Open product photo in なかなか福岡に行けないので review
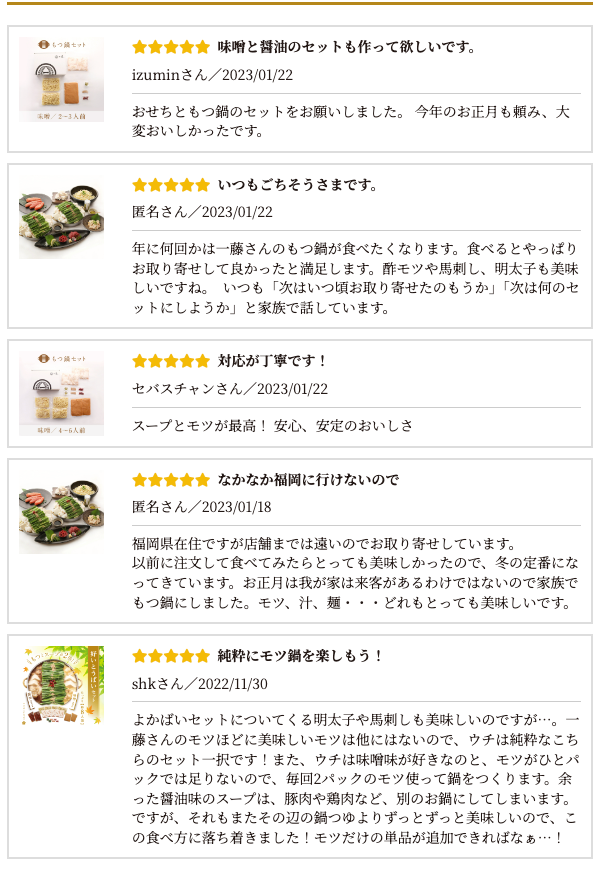 (x=61, y=513)
